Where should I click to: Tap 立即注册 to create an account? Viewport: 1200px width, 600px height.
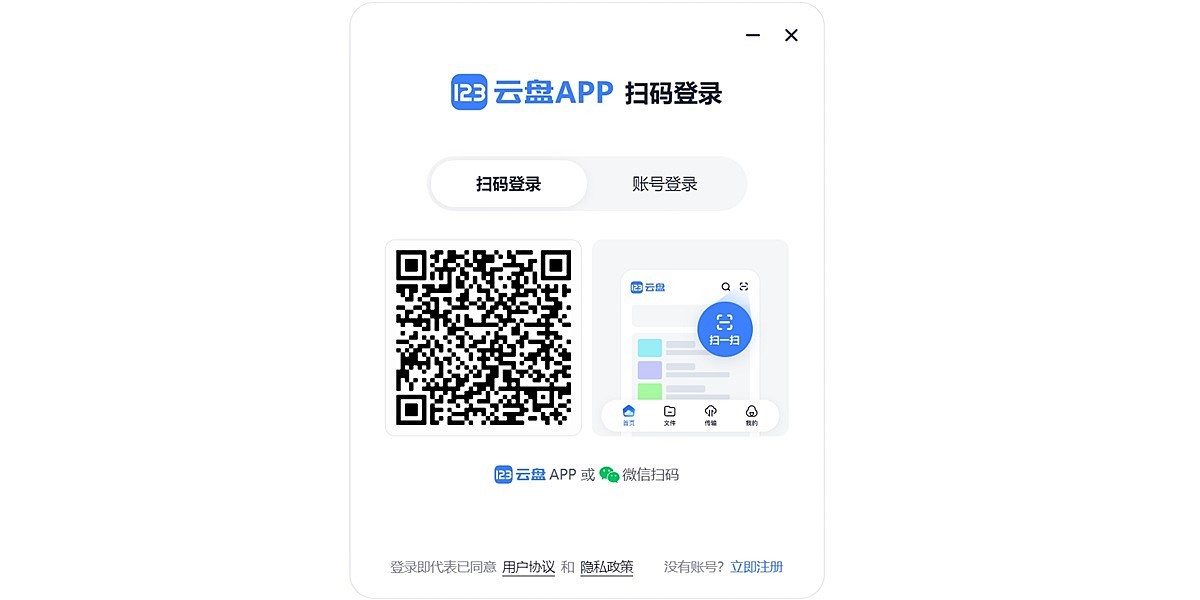(757, 567)
